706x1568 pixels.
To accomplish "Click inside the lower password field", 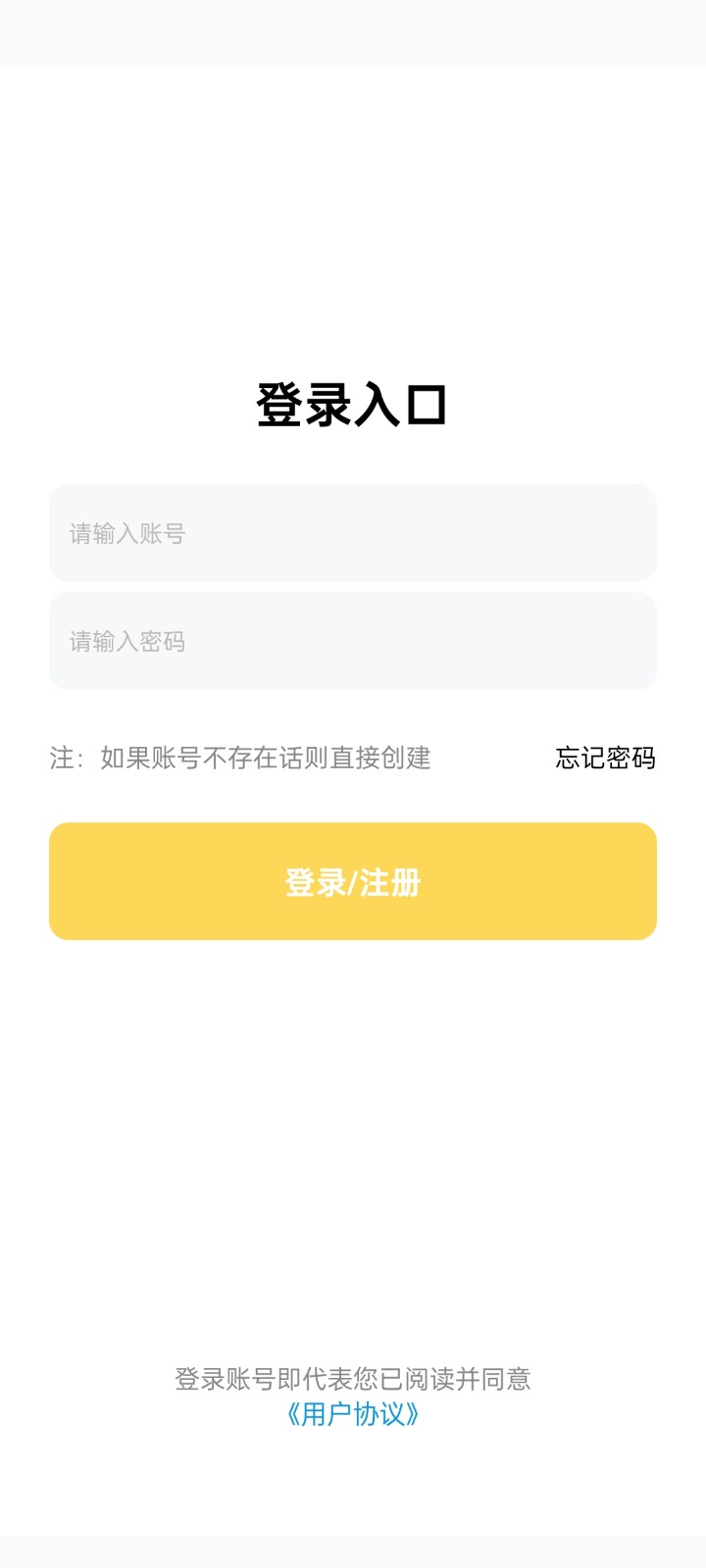I will coord(351,642).
